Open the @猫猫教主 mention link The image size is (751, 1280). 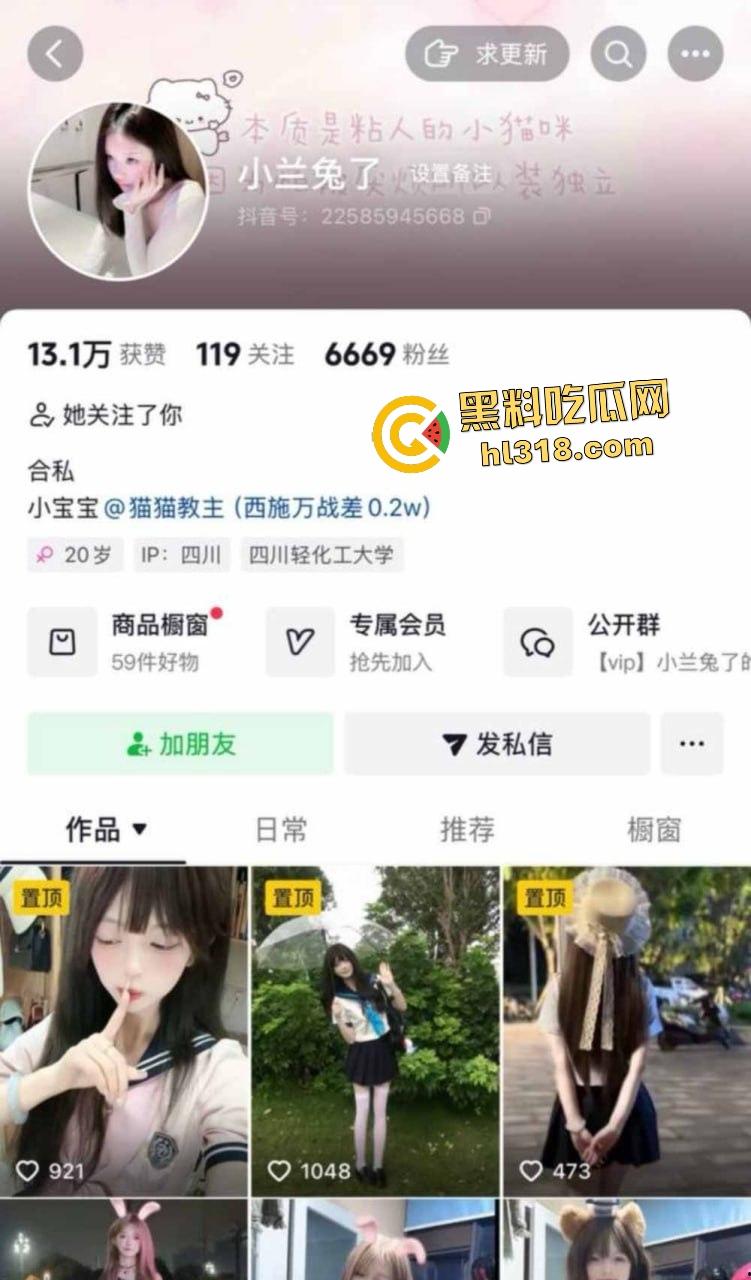coord(165,508)
